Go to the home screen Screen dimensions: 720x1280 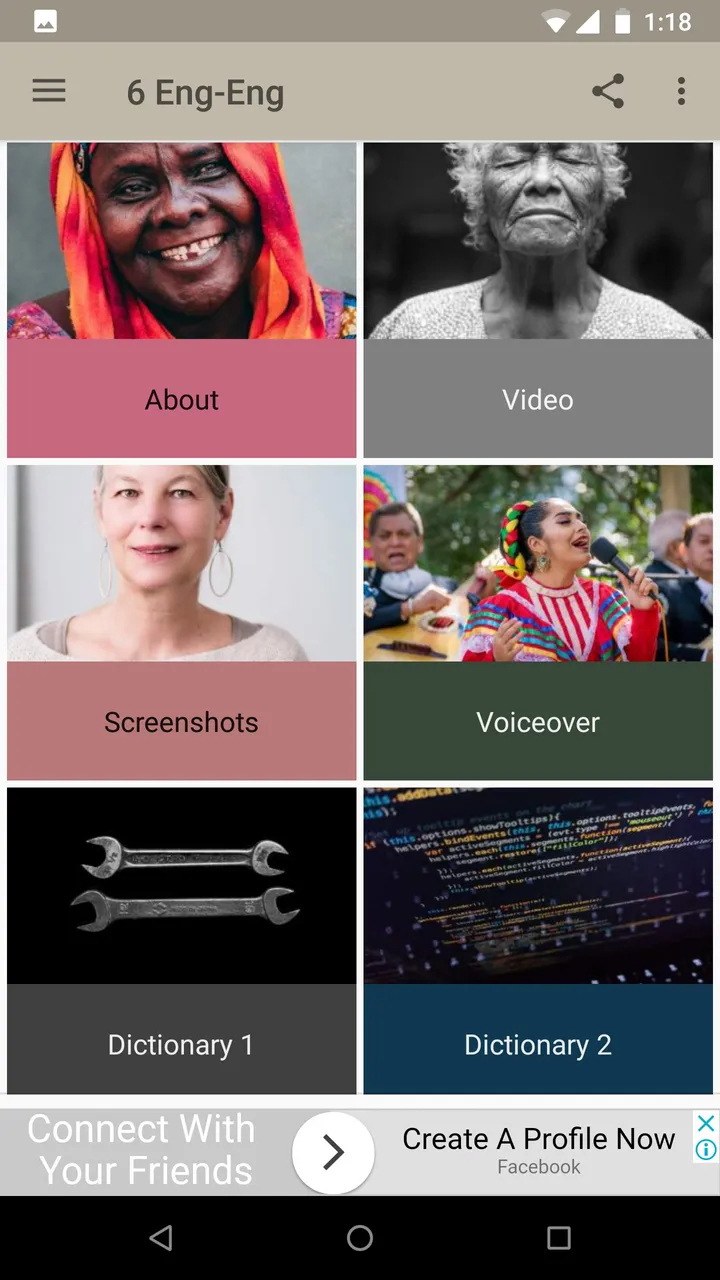360,1238
